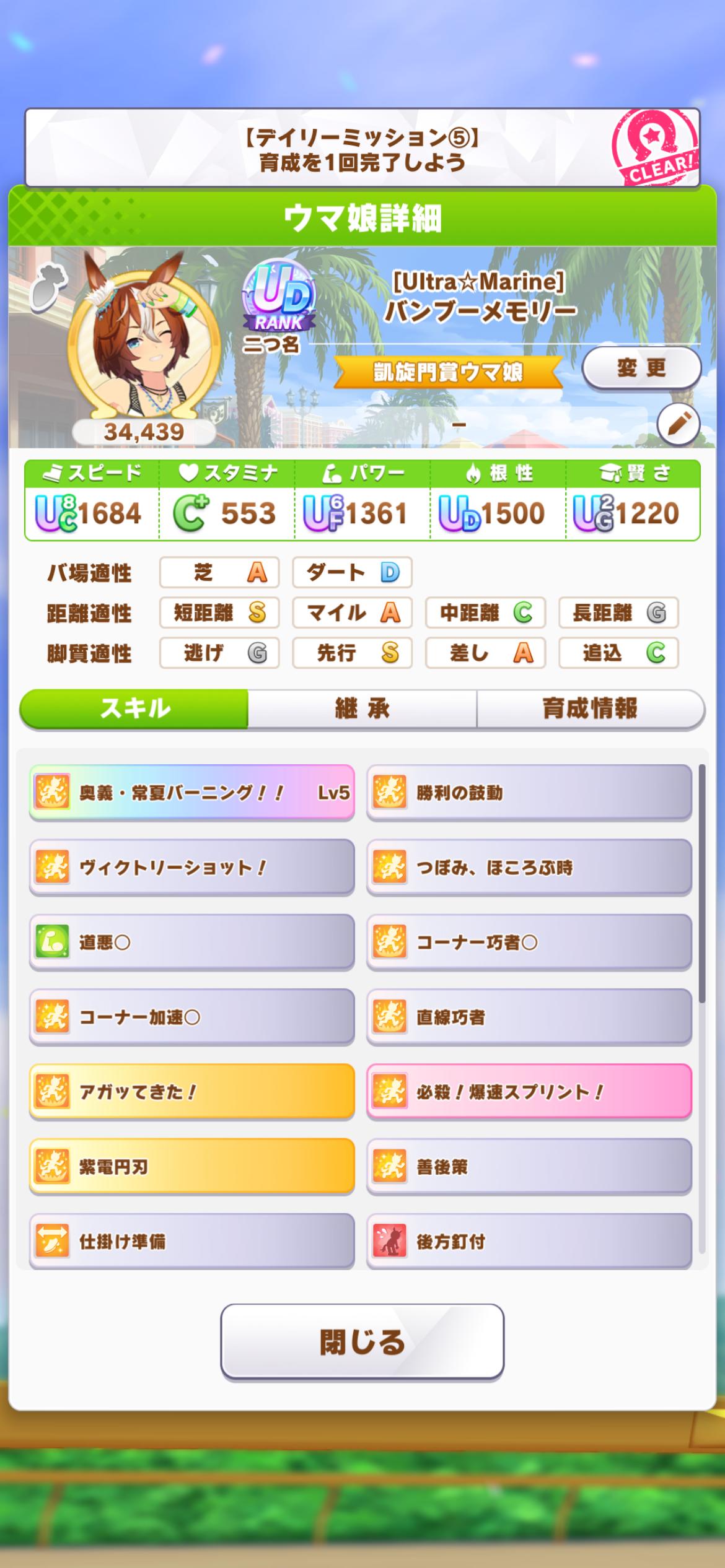
Task: Open the 紫電円刃 skill
Action: (x=191, y=1167)
